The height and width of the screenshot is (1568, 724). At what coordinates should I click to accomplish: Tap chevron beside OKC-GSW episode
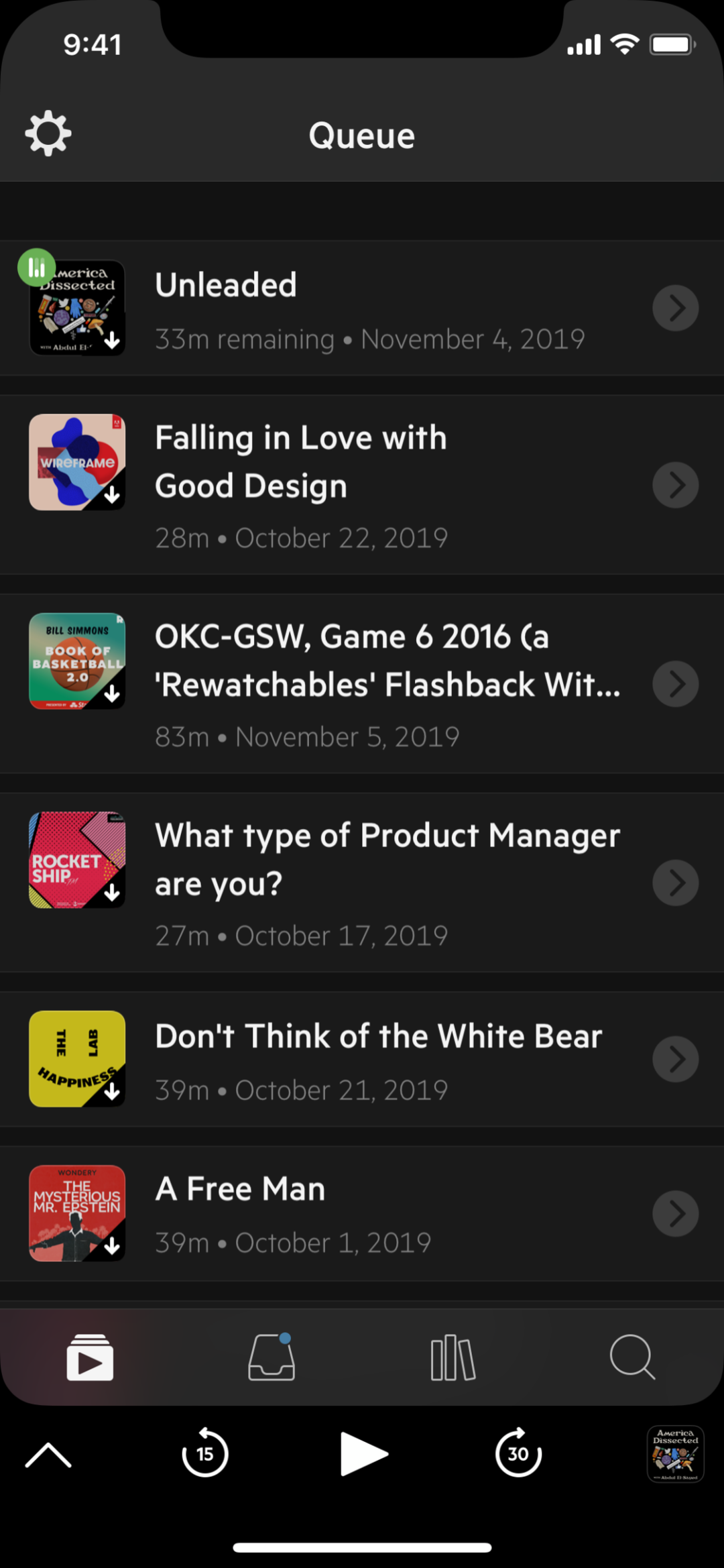[x=676, y=684]
